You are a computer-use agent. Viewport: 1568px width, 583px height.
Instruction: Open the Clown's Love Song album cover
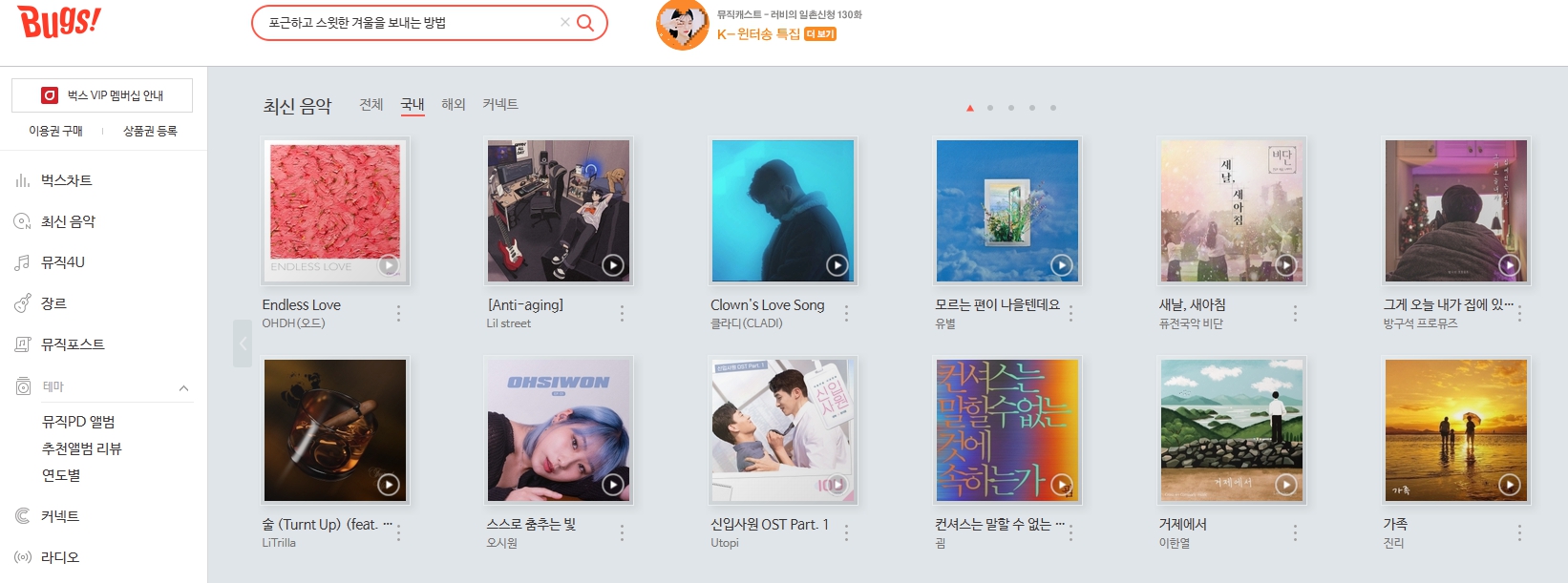783,210
